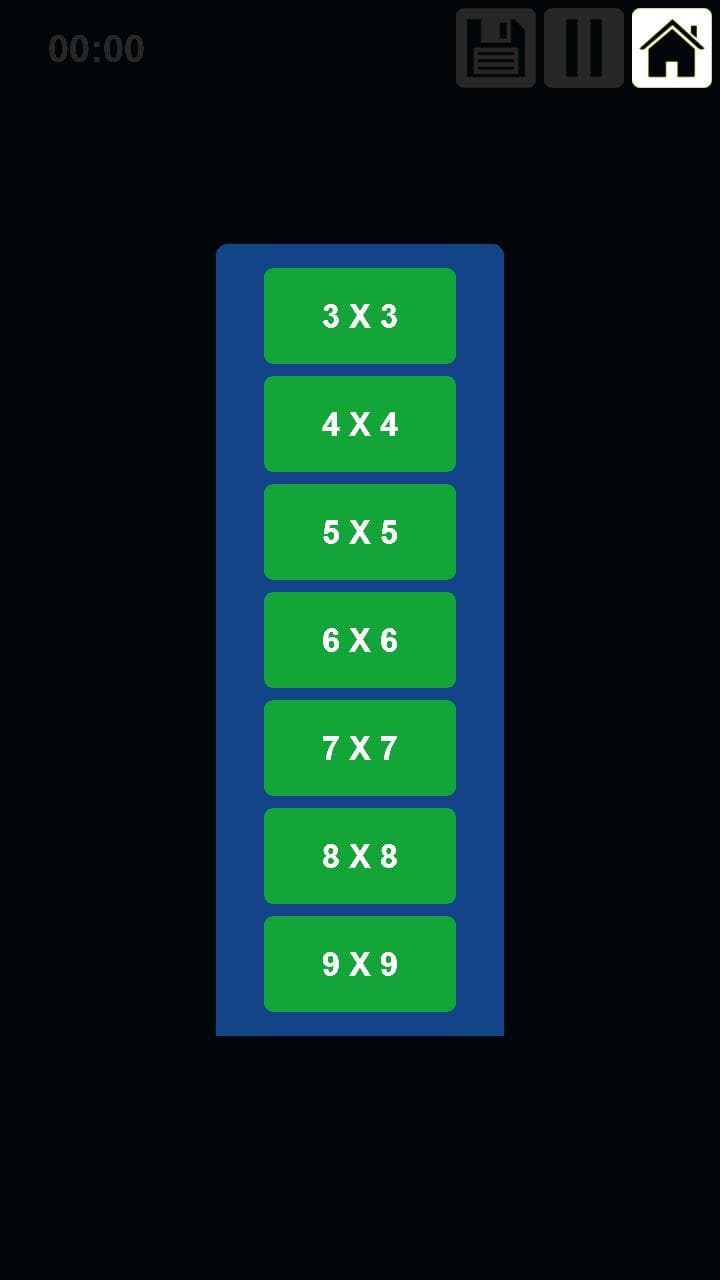This screenshot has width=720, height=1280.
Task: Open the 9 X 9 puzzle
Action: (x=360, y=964)
